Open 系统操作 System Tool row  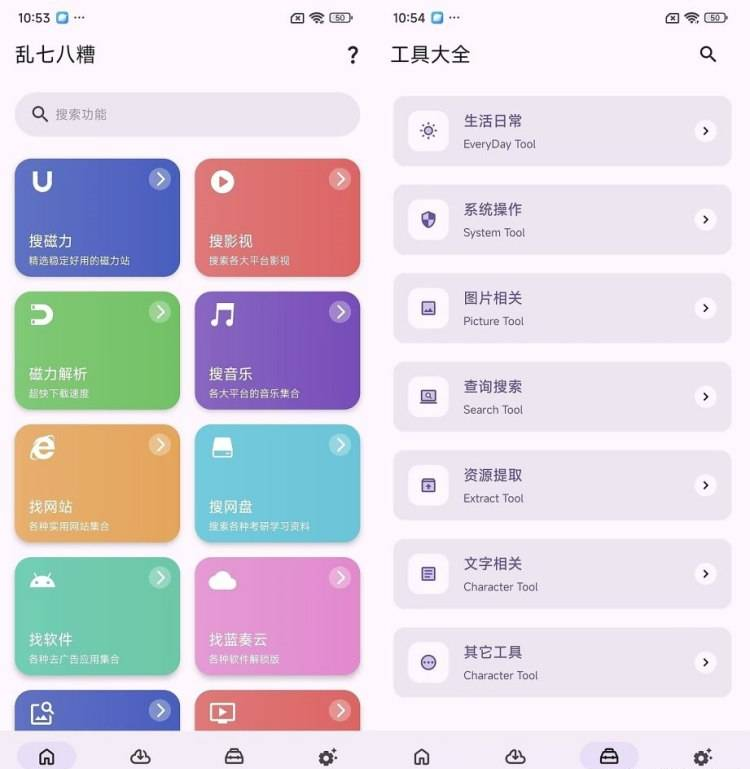click(562, 220)
